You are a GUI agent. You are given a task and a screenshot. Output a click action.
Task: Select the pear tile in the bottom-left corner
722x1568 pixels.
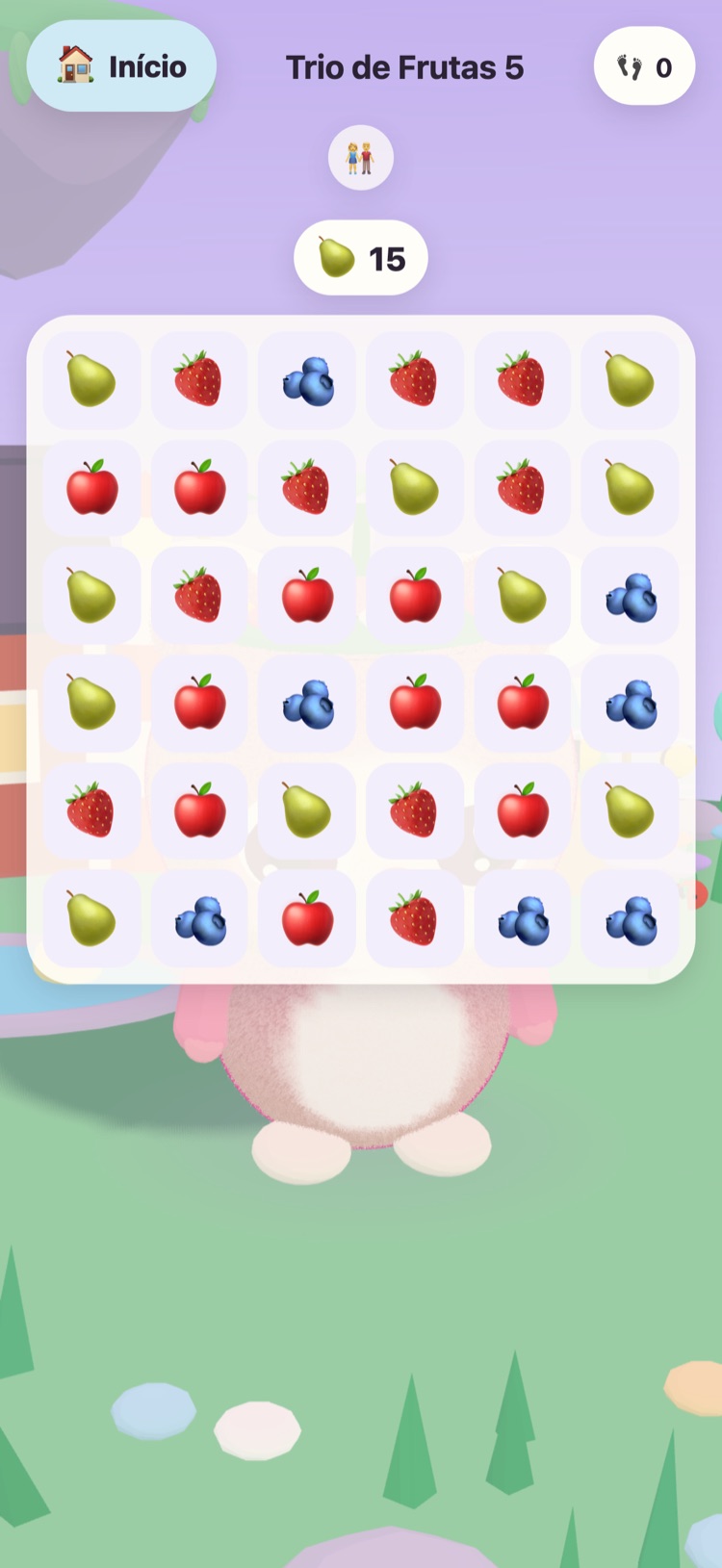pos(92,919)
